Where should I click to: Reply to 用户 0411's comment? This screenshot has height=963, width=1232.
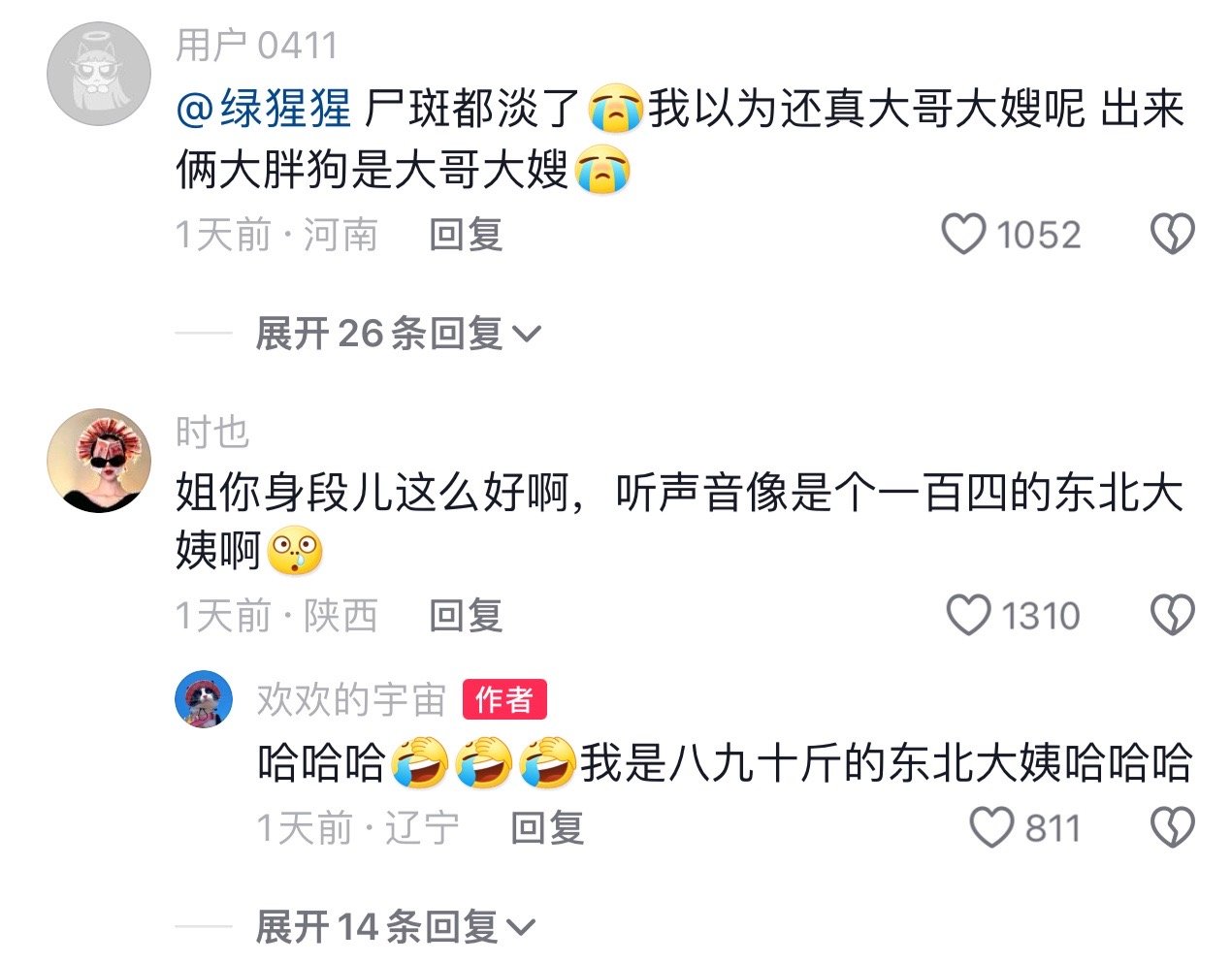466,235
